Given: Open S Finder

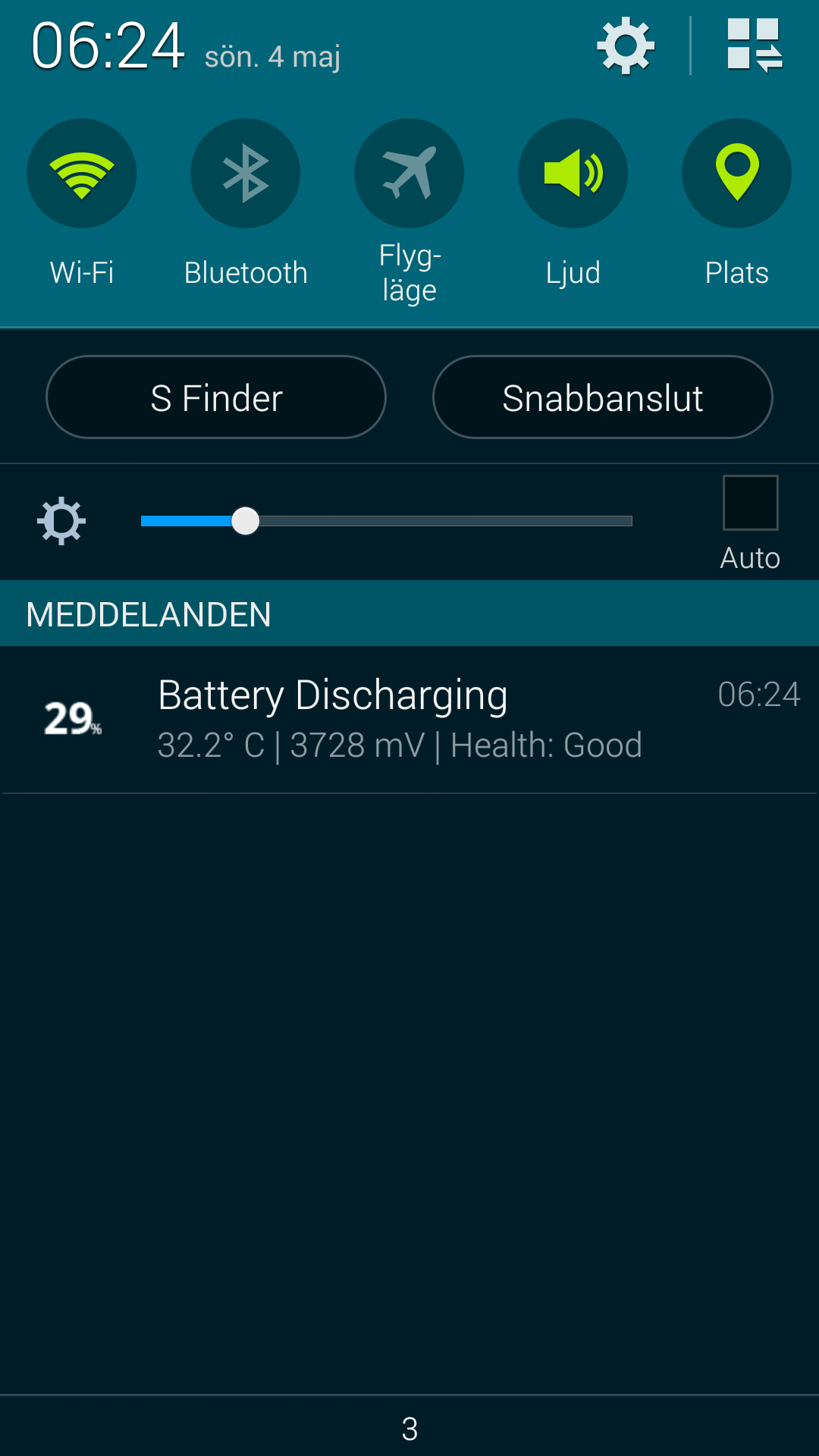Looking at the screenshot, I should coord(216,397).
